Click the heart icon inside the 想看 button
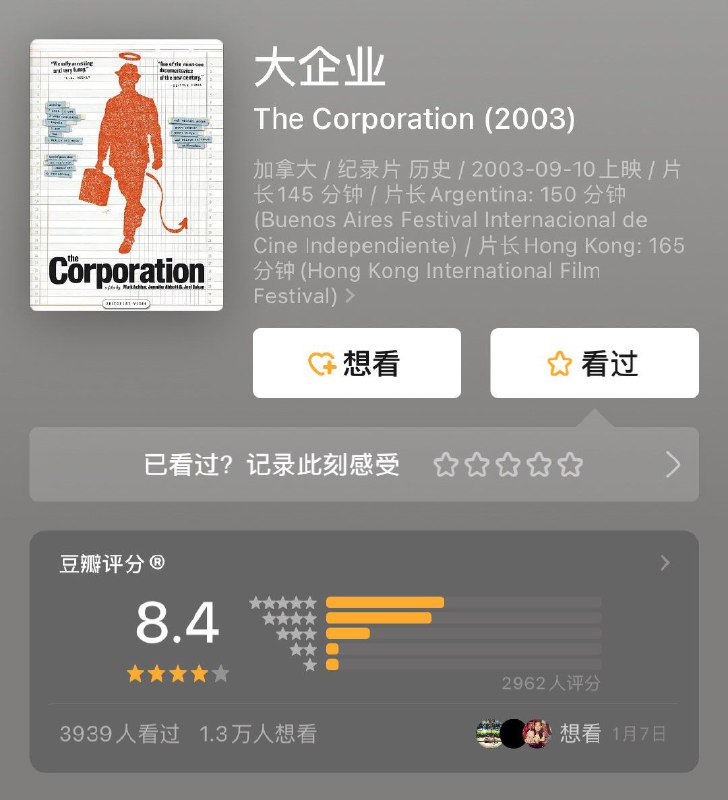The image size is (728, 800). (x=321, y=363)
